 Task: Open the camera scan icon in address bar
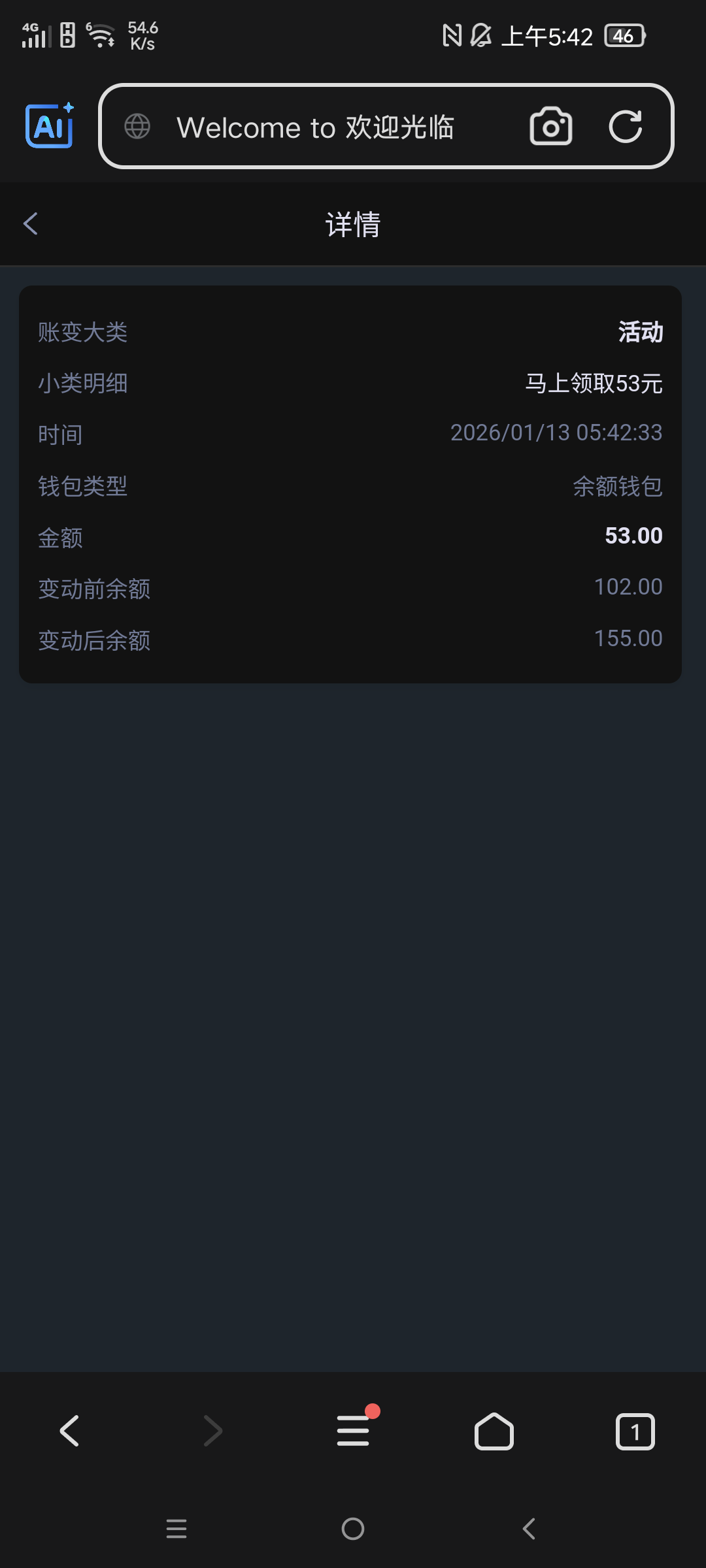(x=550, y=126)
